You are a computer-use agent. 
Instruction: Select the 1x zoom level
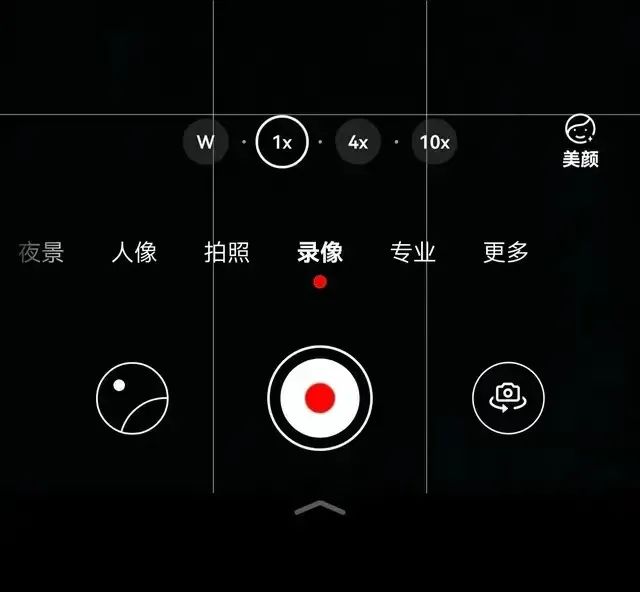click(282, 142)
